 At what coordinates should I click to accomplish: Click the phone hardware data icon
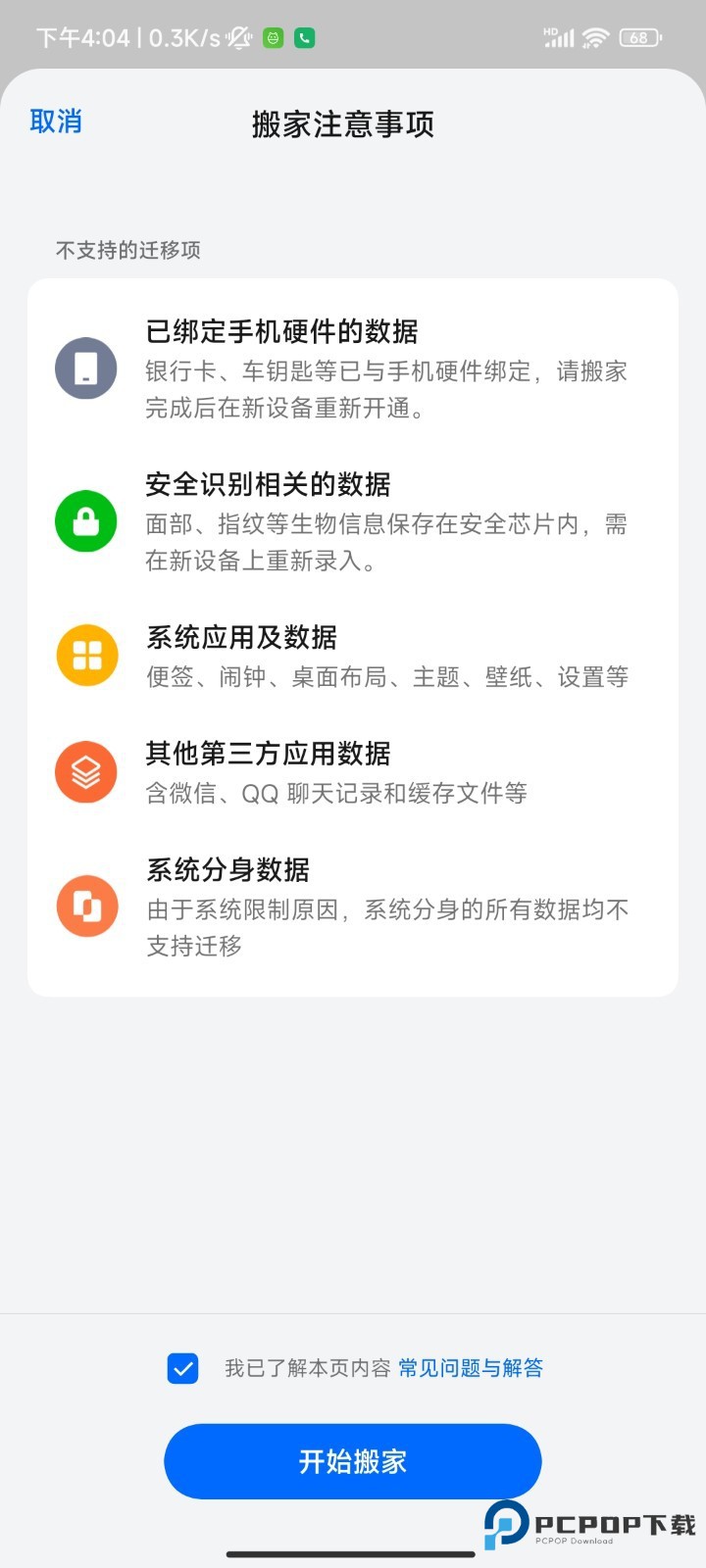tap(85, 368)
